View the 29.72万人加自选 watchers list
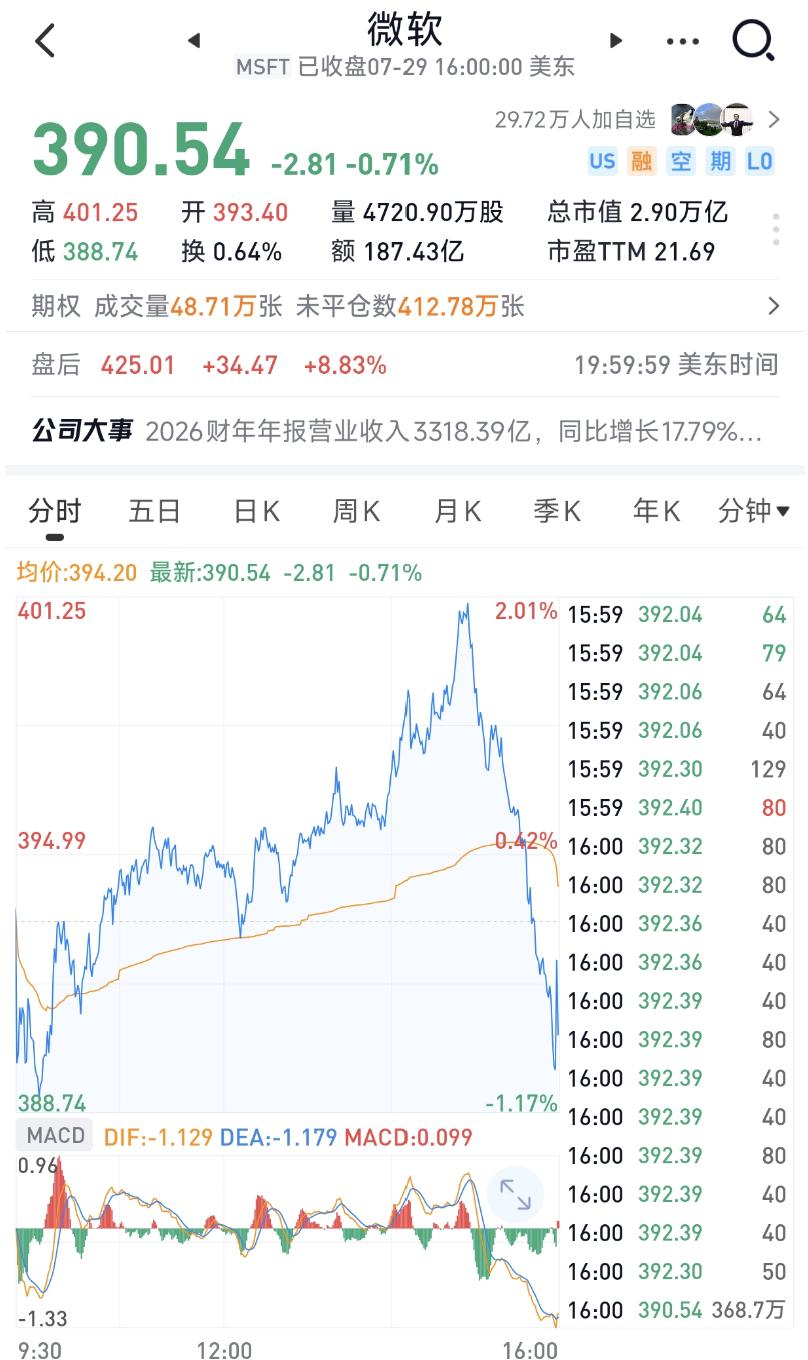The width and height of the screenshot is (808, 1360). (637, 120)
